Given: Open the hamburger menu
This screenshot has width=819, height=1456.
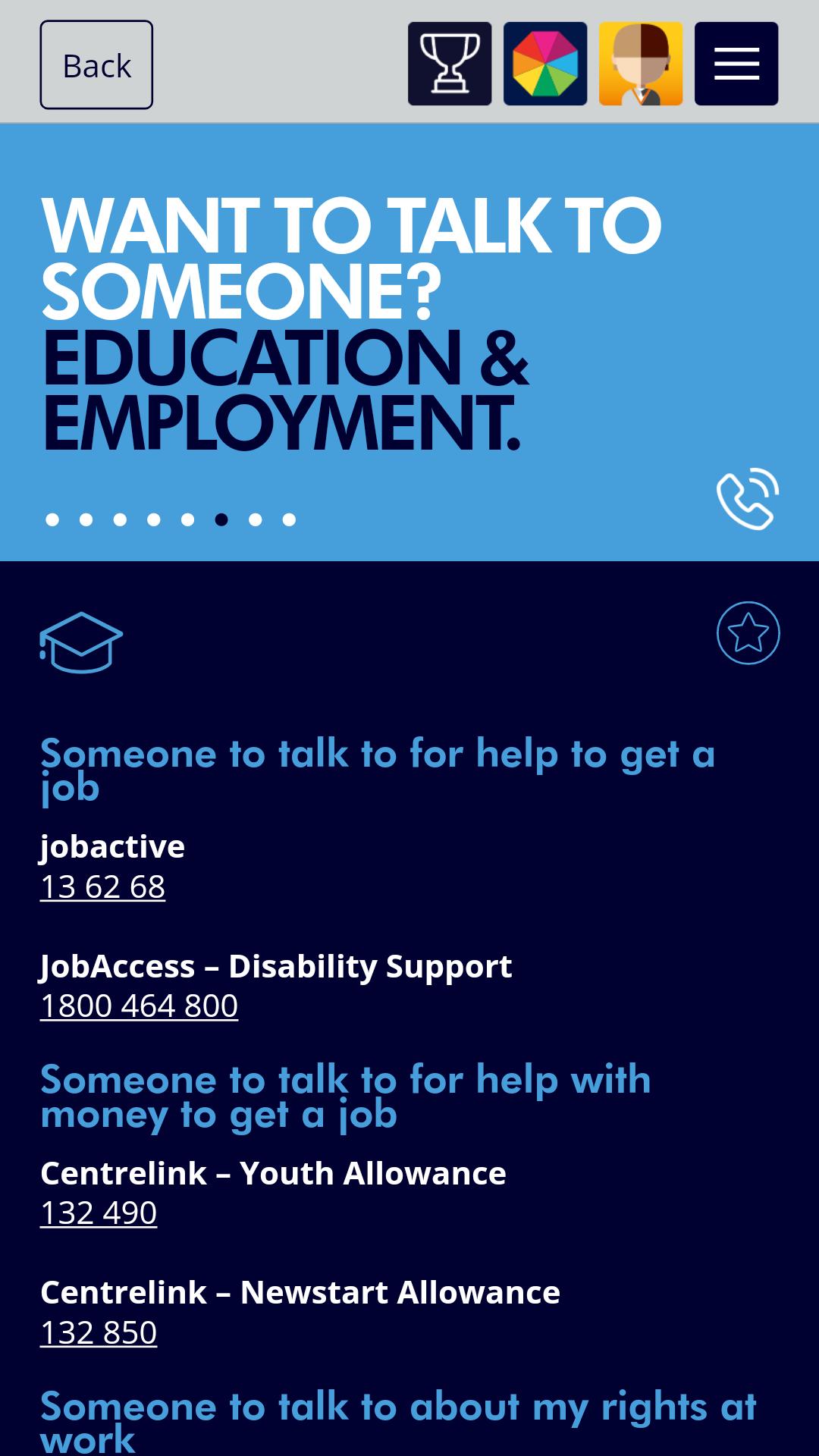Looking at the screenshot, I should 736,64.
